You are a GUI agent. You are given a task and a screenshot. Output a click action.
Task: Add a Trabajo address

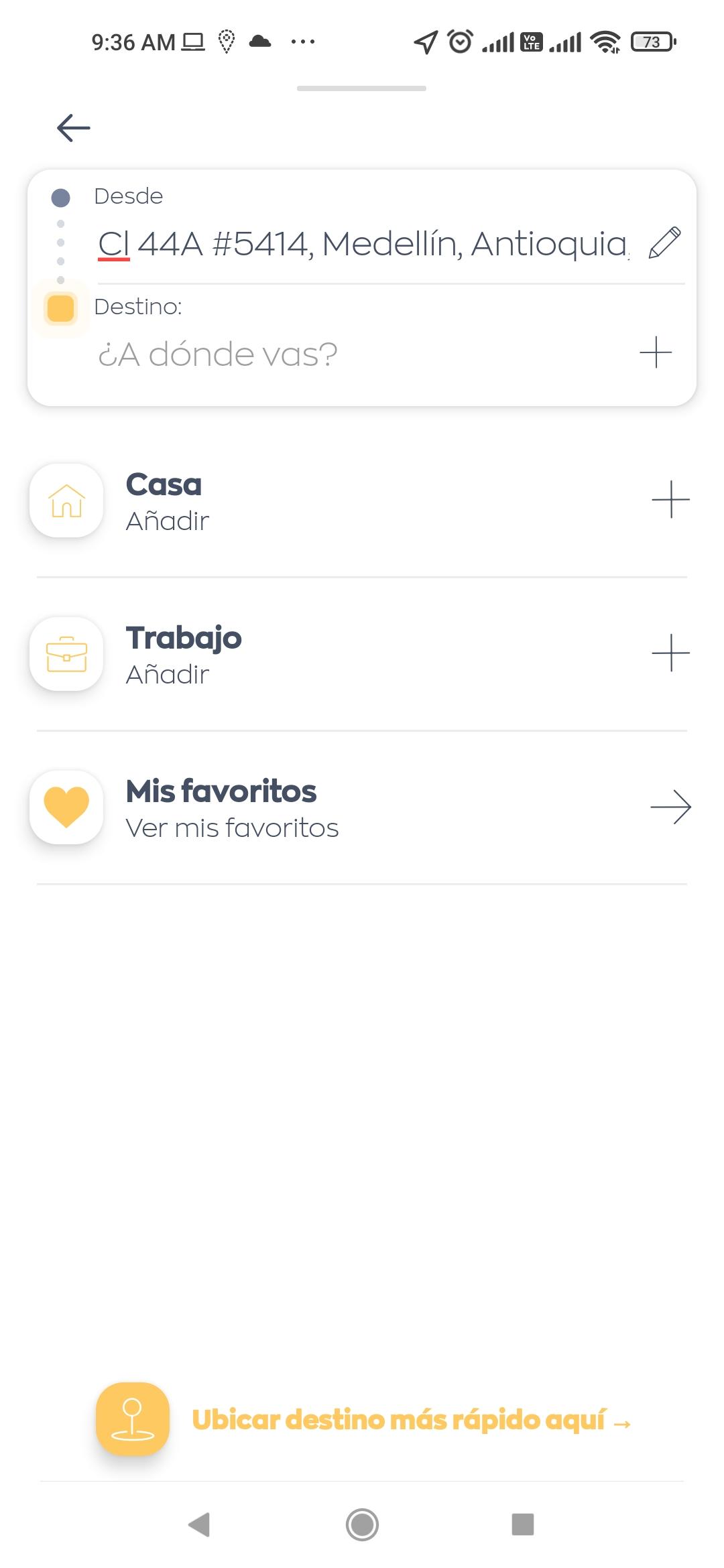[x=670, y=653]
